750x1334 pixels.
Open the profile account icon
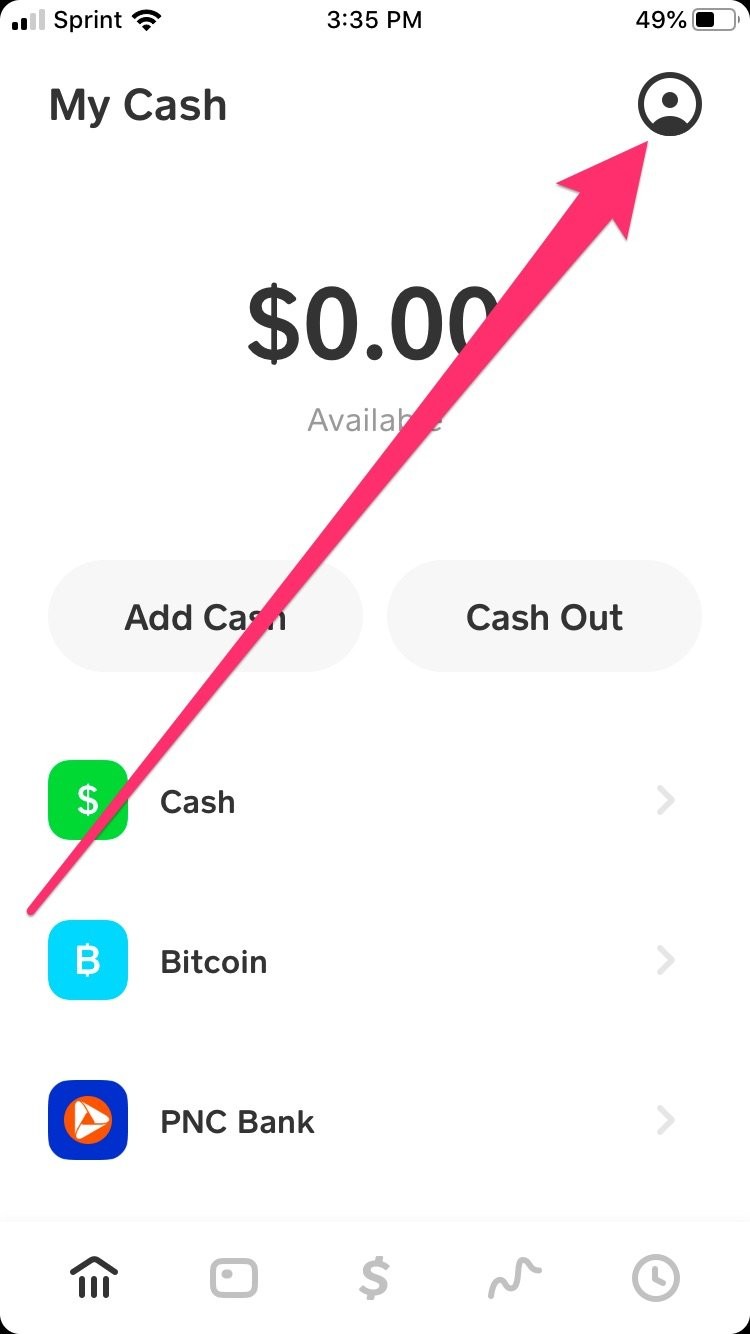(x=668, y=103)
